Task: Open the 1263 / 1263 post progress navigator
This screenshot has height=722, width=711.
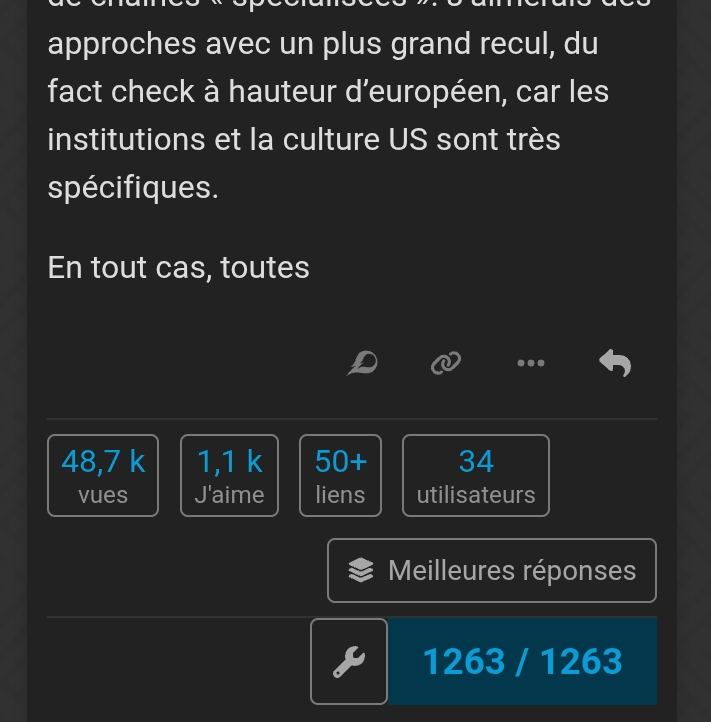Action: coord(522,661)
